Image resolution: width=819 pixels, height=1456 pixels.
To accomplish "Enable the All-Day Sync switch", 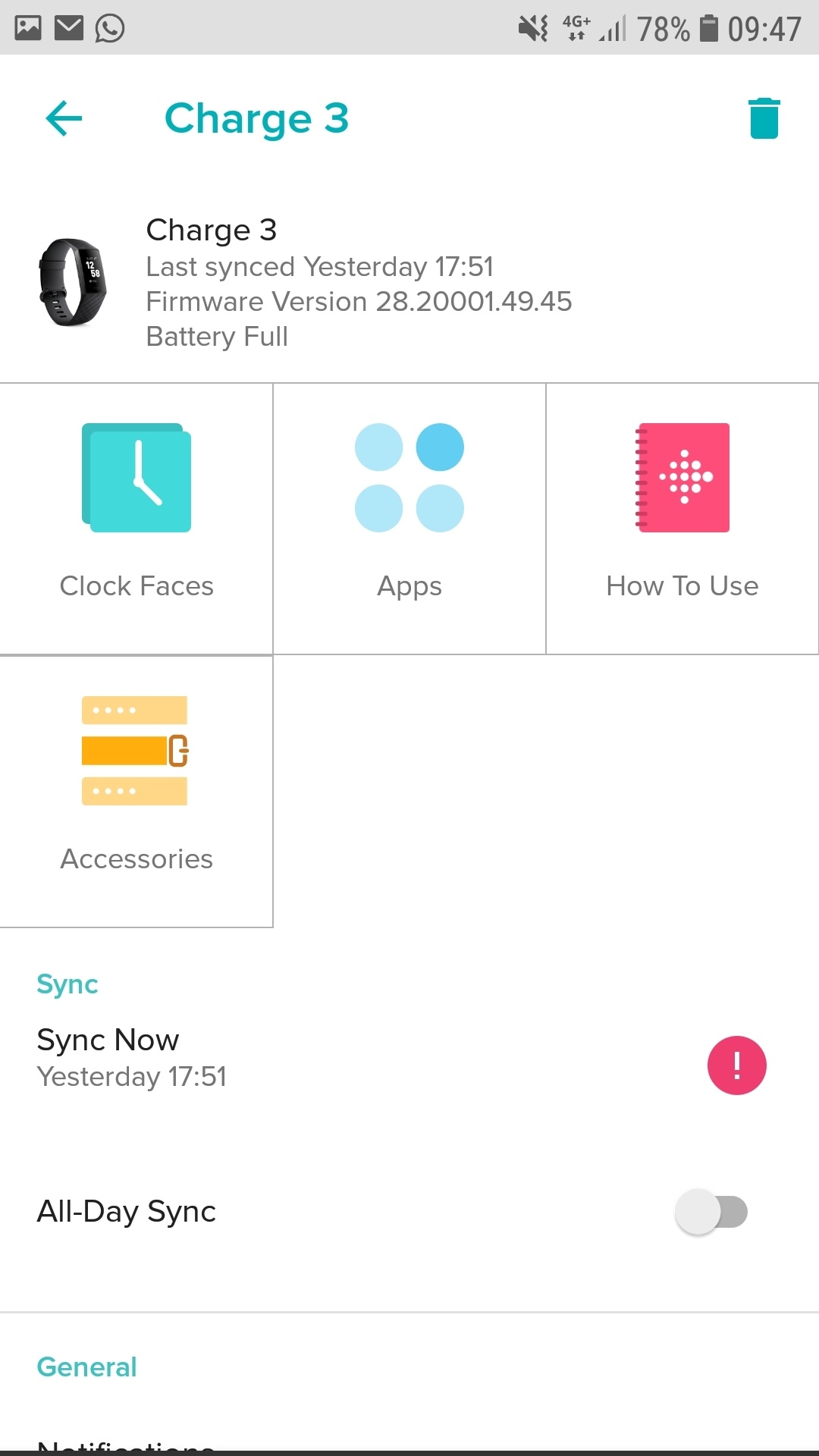I will point(711,1212).
